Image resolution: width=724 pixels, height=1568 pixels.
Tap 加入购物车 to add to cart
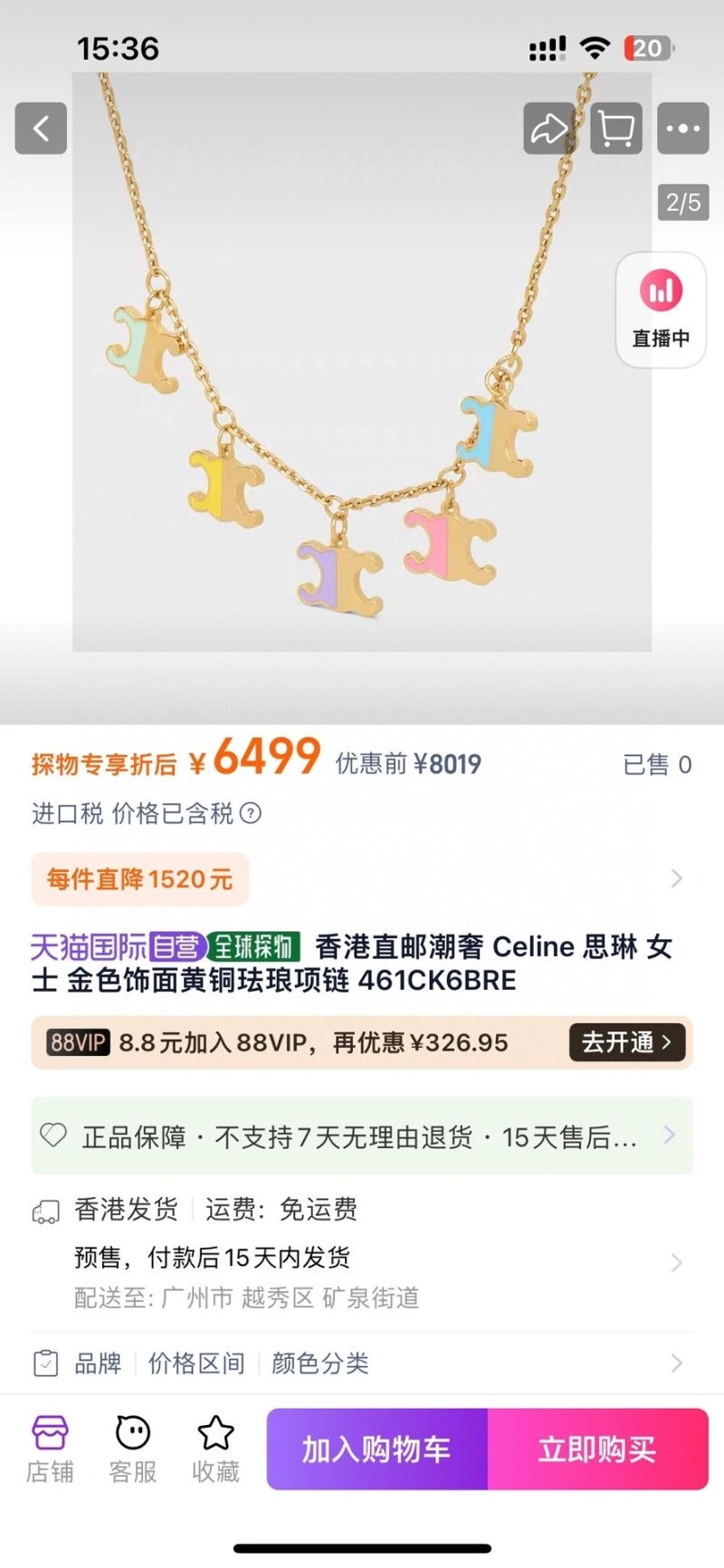pyautogui.click(x=376, y=1449)
